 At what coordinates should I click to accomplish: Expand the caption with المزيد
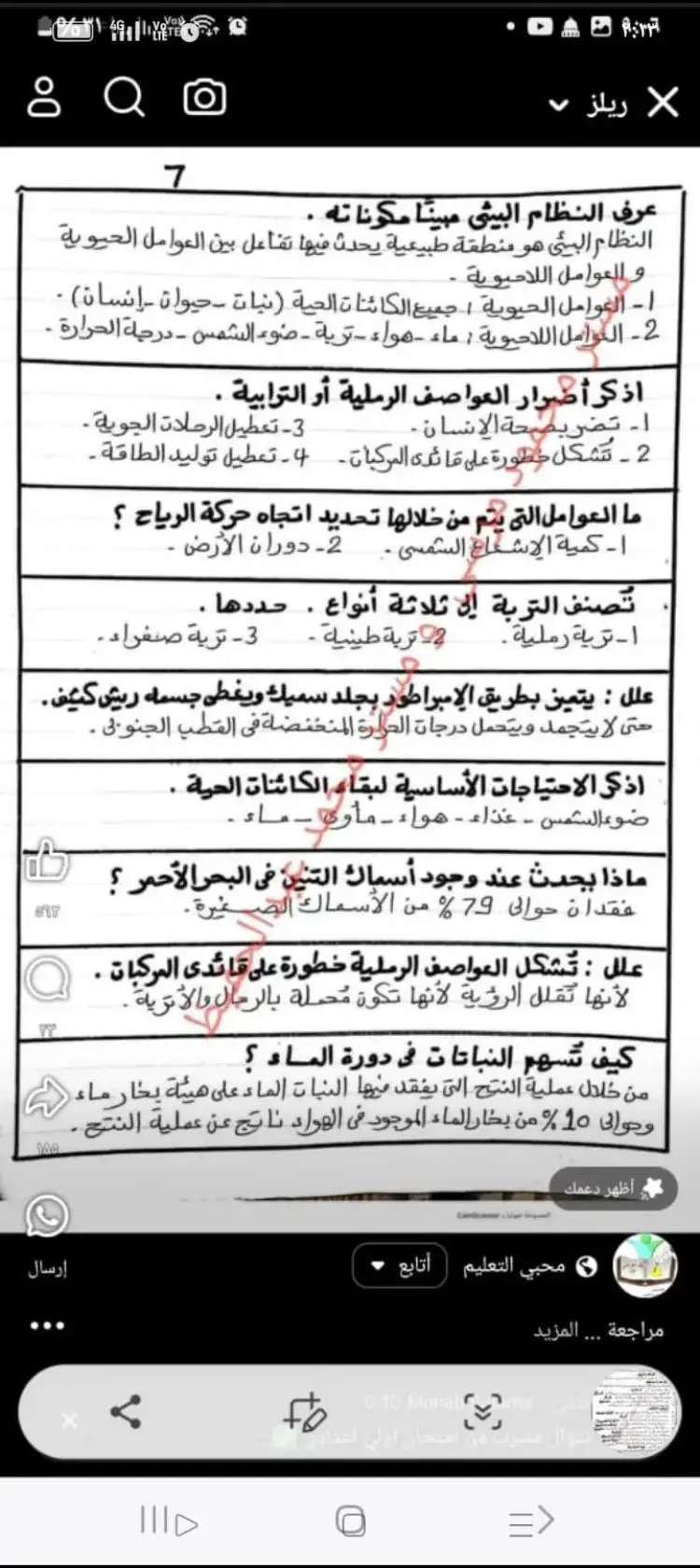[x=555, y=1330]
